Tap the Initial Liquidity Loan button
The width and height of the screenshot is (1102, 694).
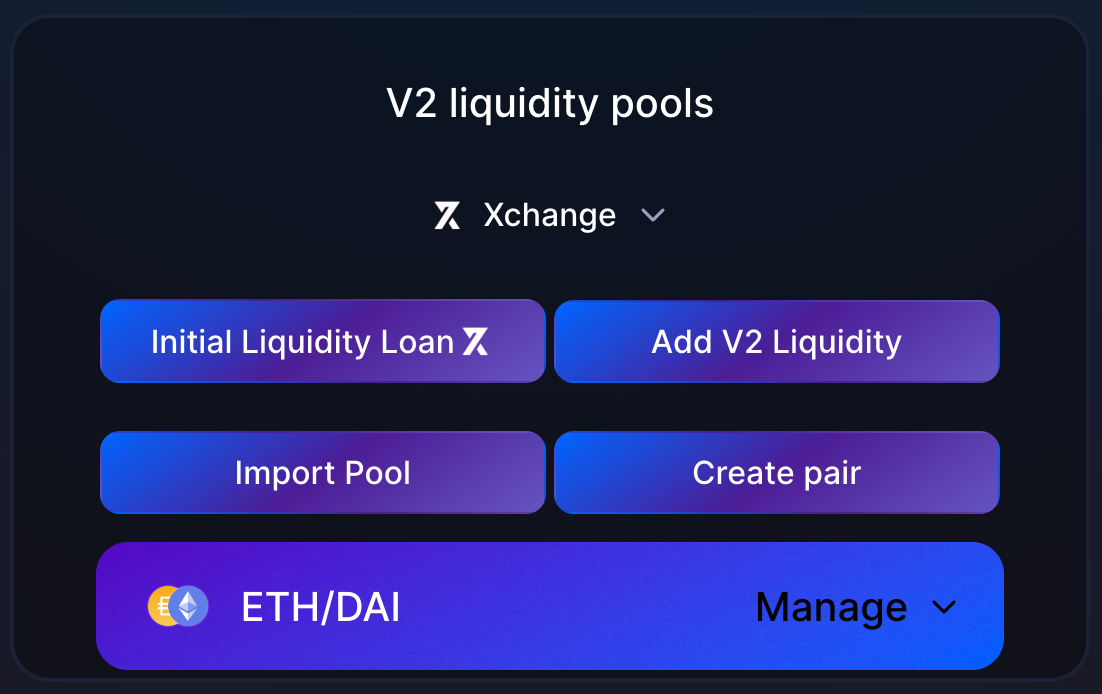322,342
